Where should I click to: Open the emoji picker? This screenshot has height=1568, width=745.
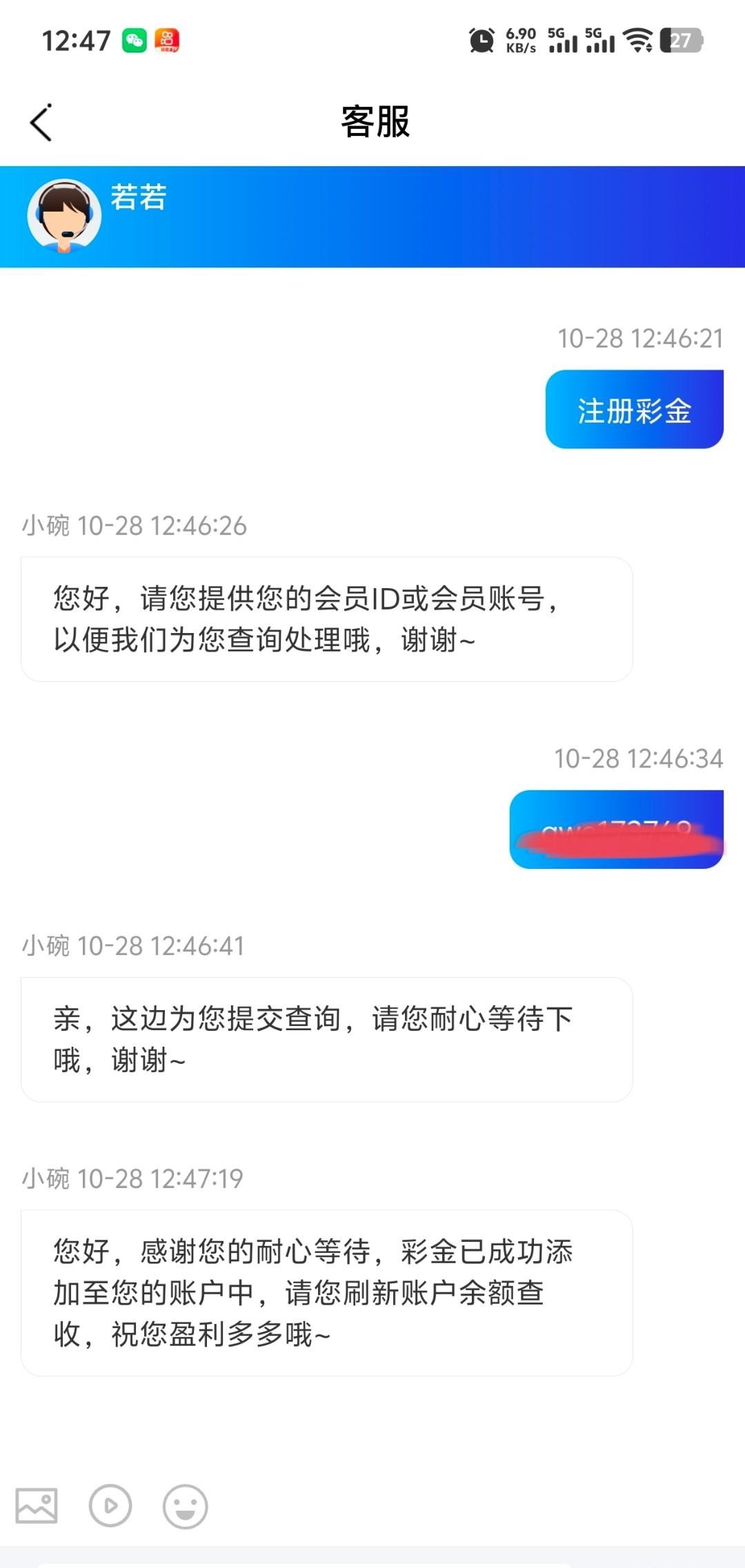coord(185,1506)
